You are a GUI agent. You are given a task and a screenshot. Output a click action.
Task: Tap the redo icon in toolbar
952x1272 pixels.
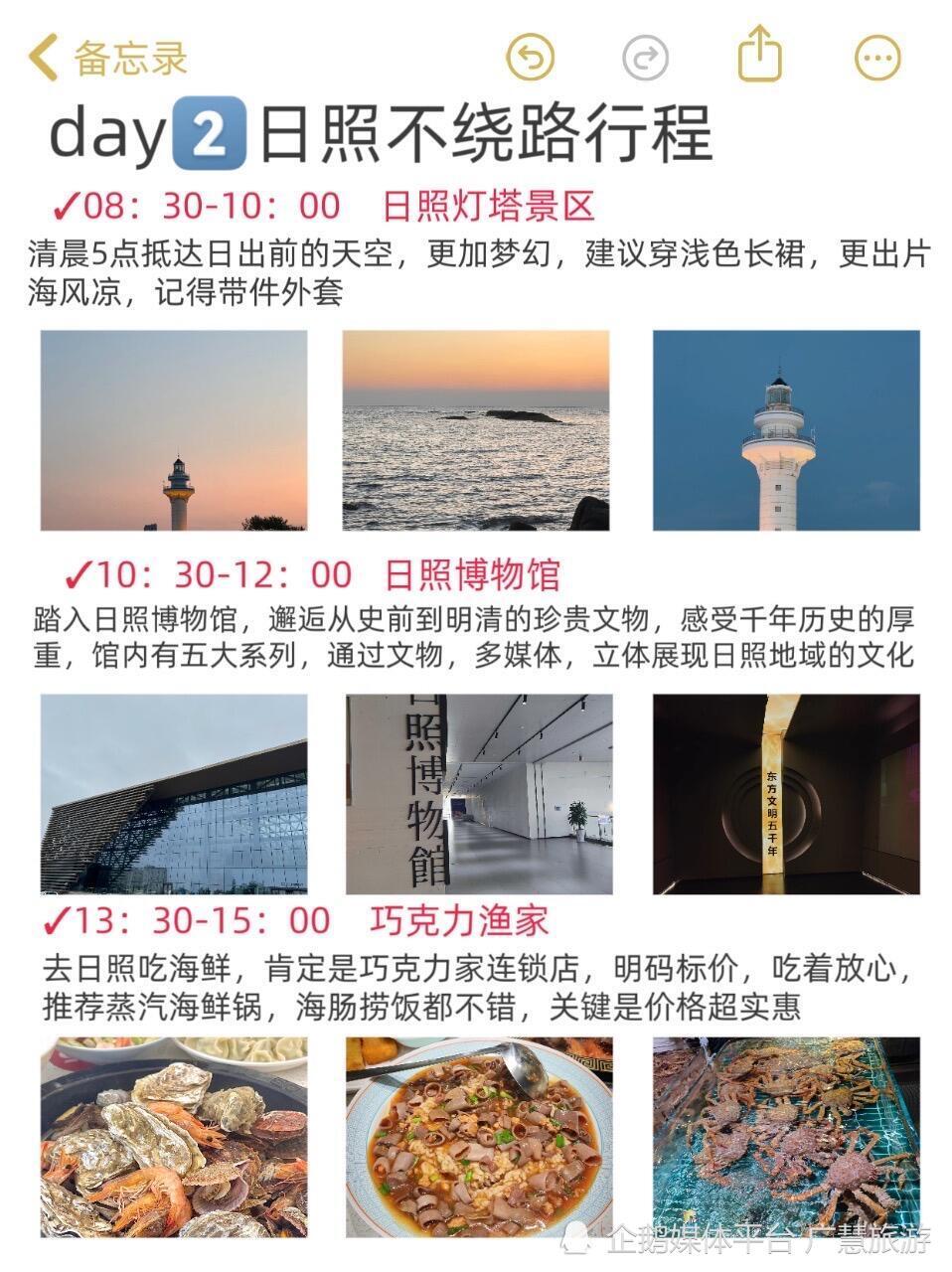(x=645, y=59)
